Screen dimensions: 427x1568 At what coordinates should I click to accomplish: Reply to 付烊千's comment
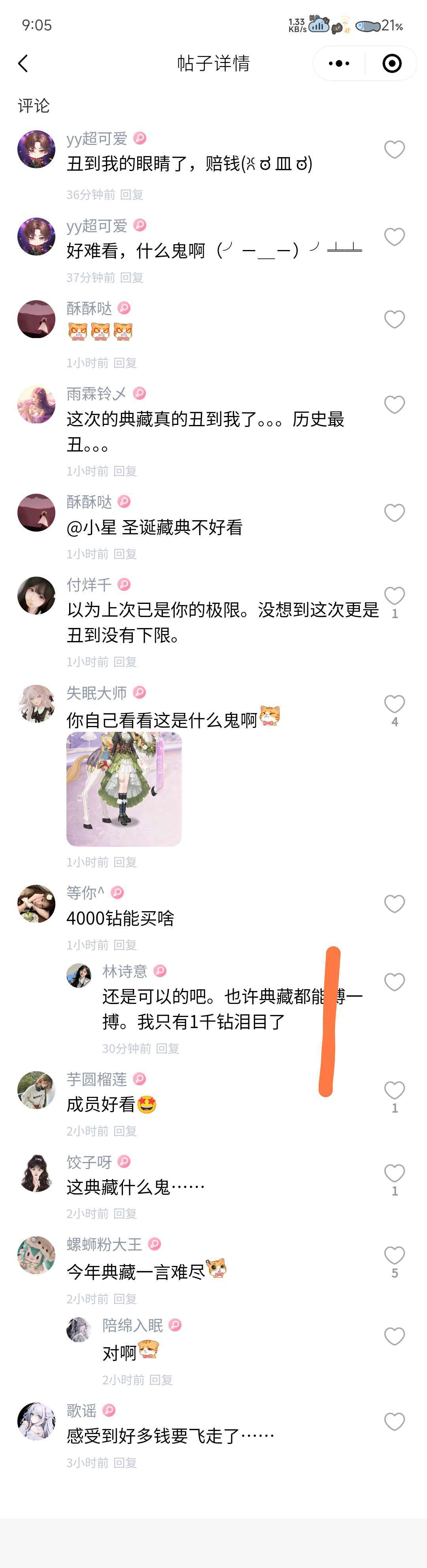[x=125, y=662]
